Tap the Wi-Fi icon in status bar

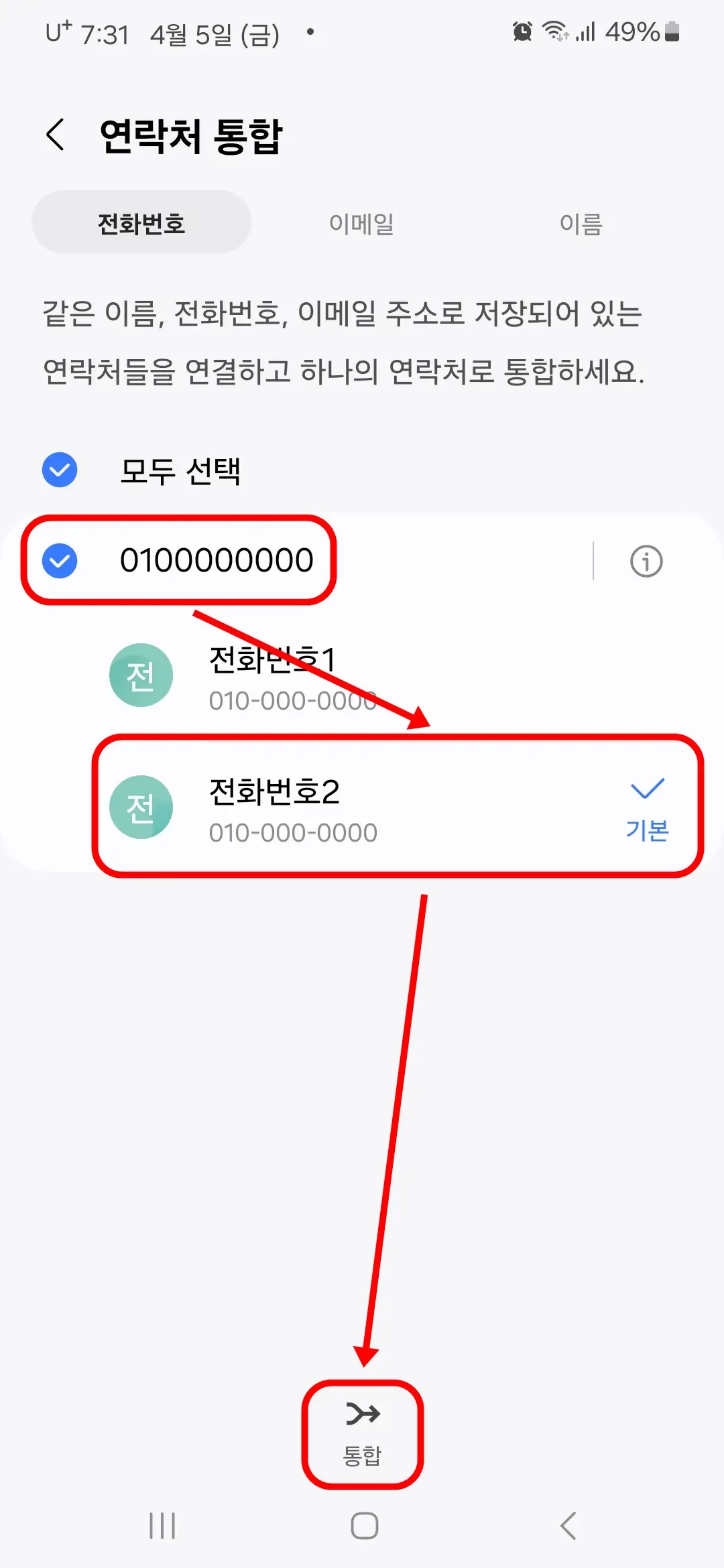(x=555, y=31)
